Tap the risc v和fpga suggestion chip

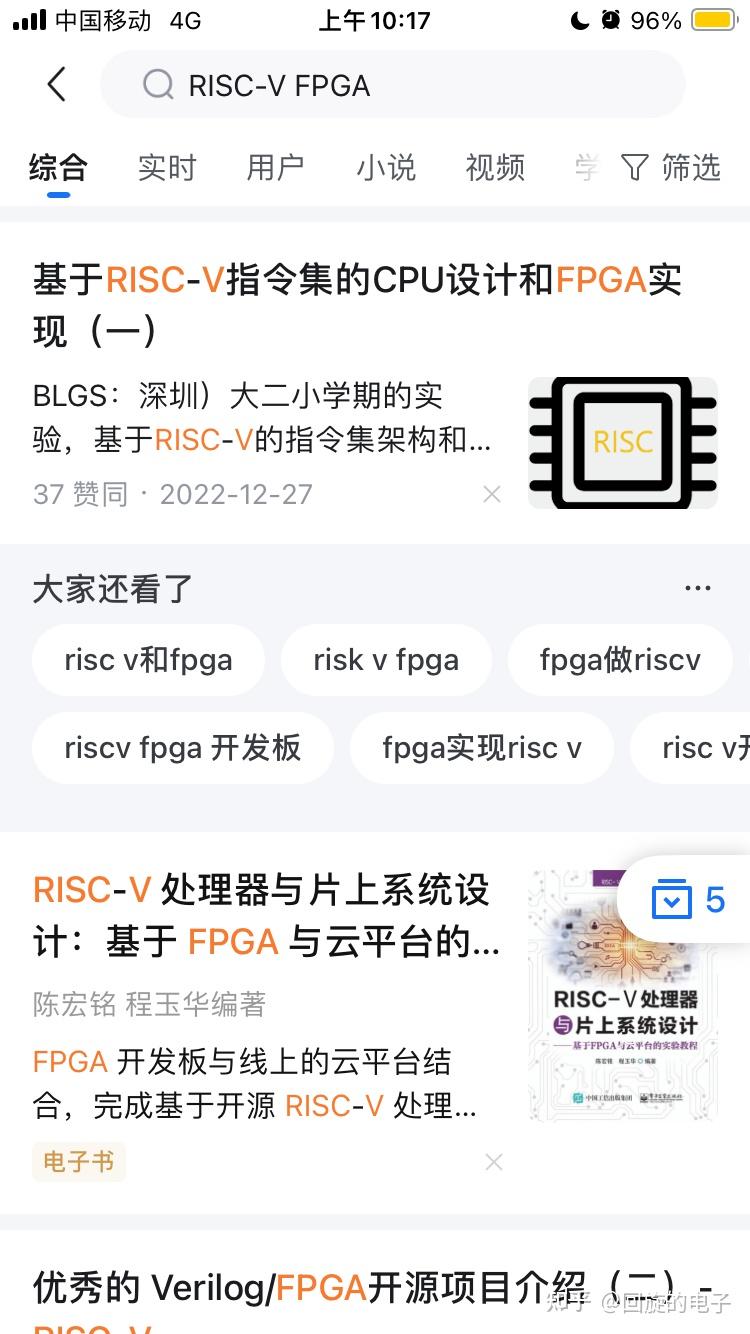148,659
